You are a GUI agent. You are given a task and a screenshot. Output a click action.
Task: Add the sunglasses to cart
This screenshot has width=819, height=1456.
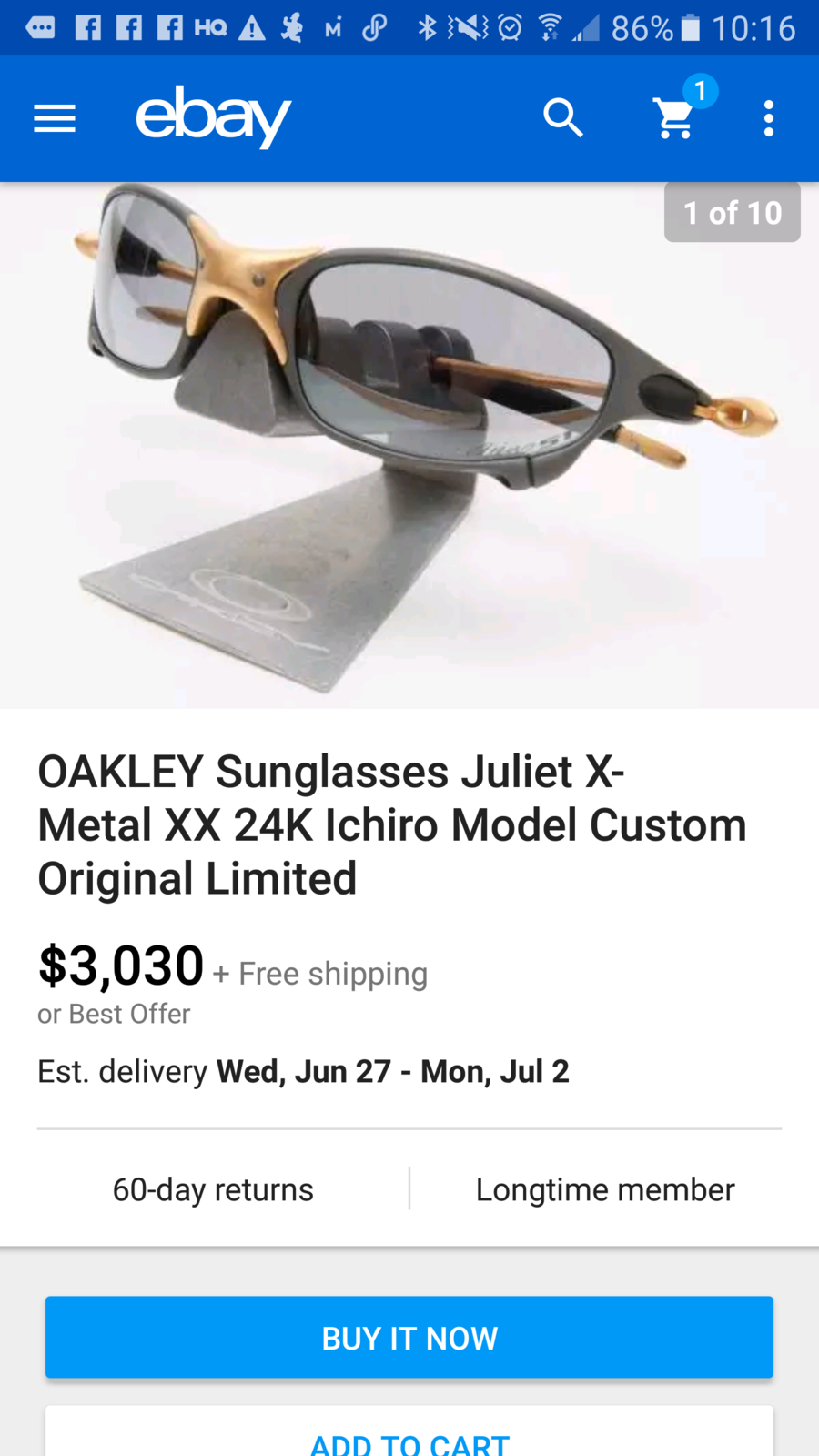409,1438
